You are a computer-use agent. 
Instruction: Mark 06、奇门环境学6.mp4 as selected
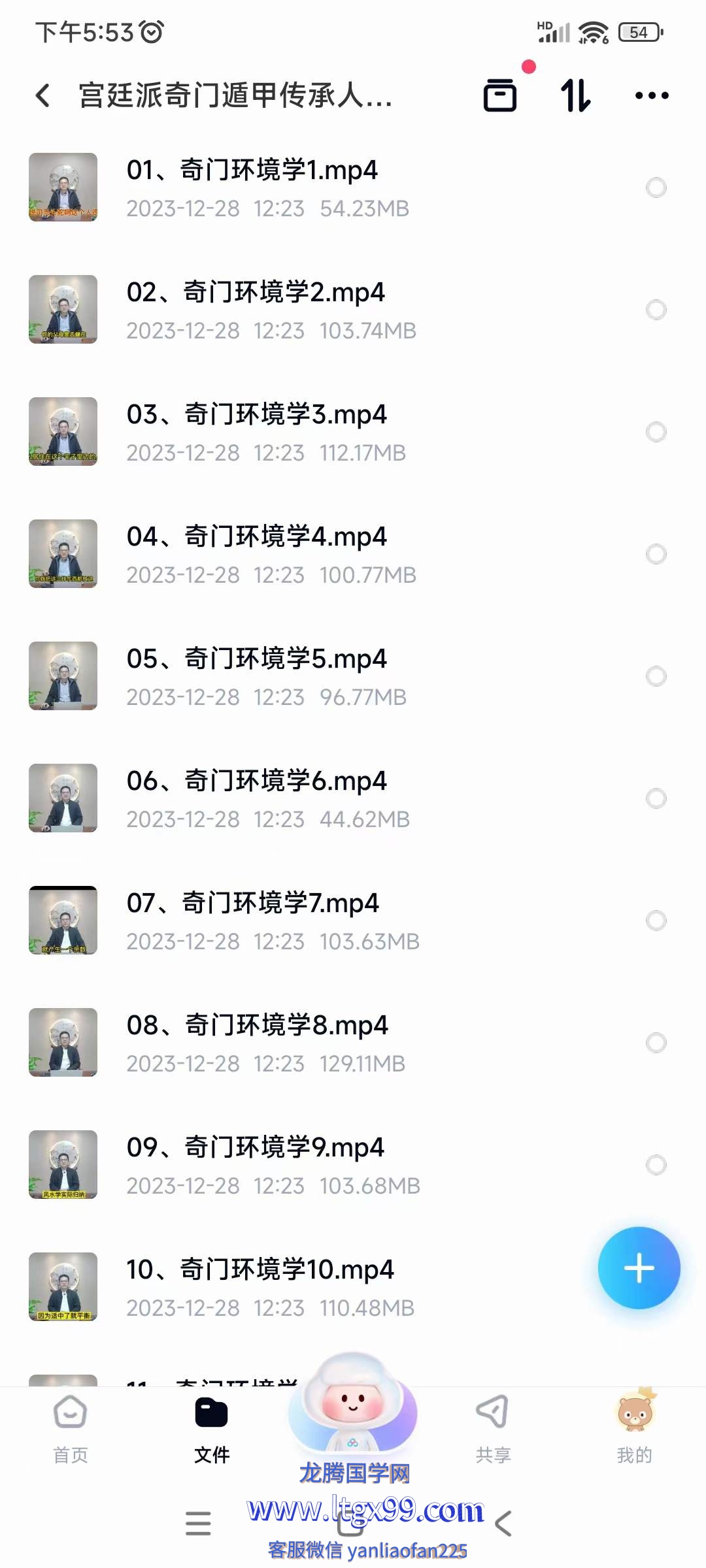pos(656,798)
